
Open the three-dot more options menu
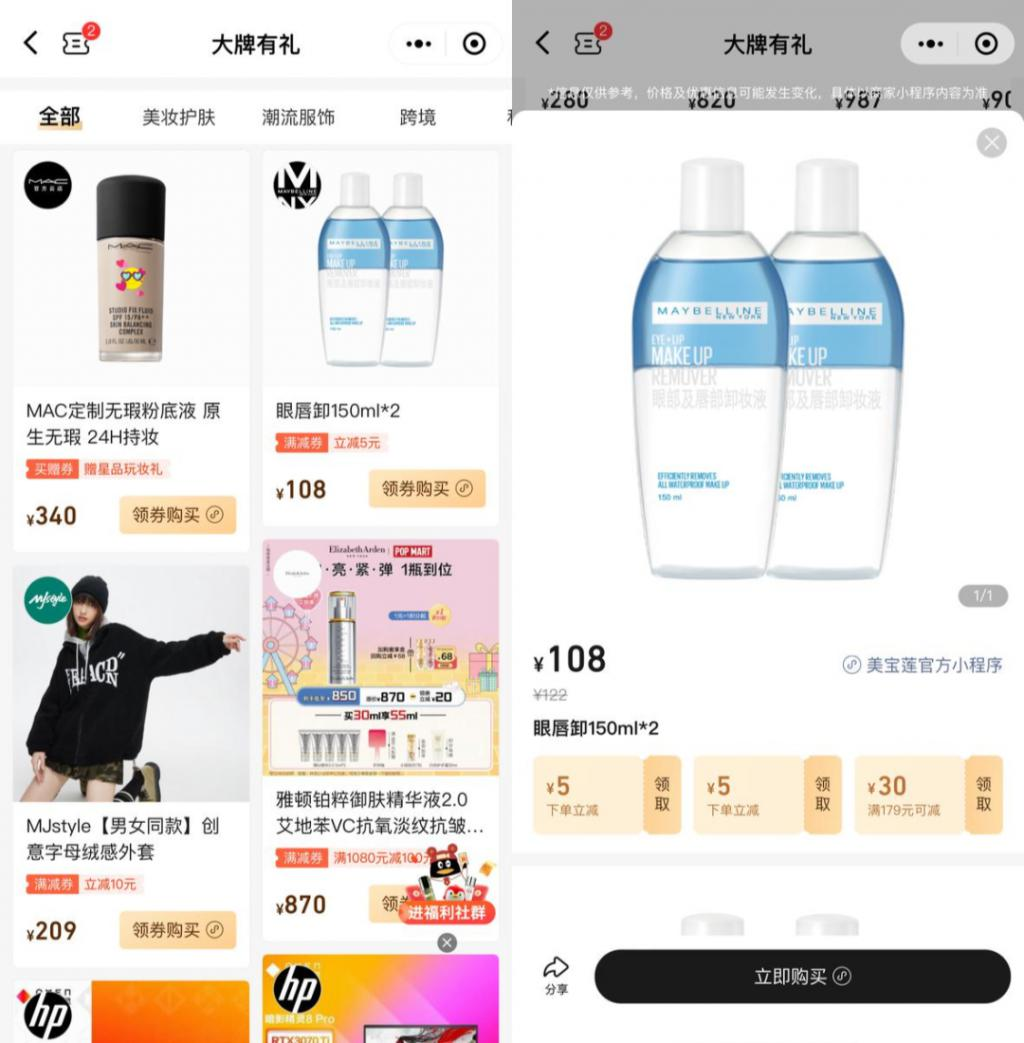pos(417,43)
